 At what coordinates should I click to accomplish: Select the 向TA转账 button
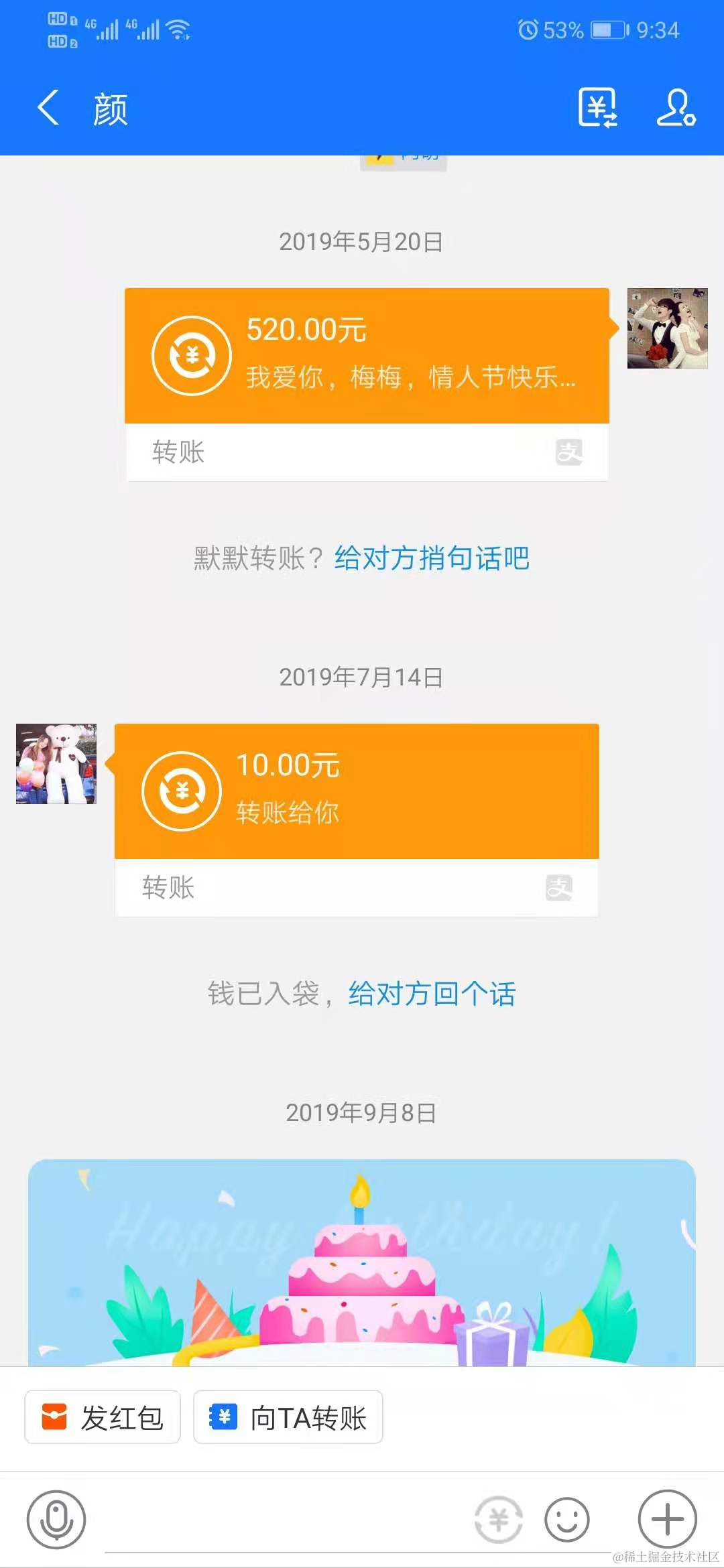click(288, 1417)
